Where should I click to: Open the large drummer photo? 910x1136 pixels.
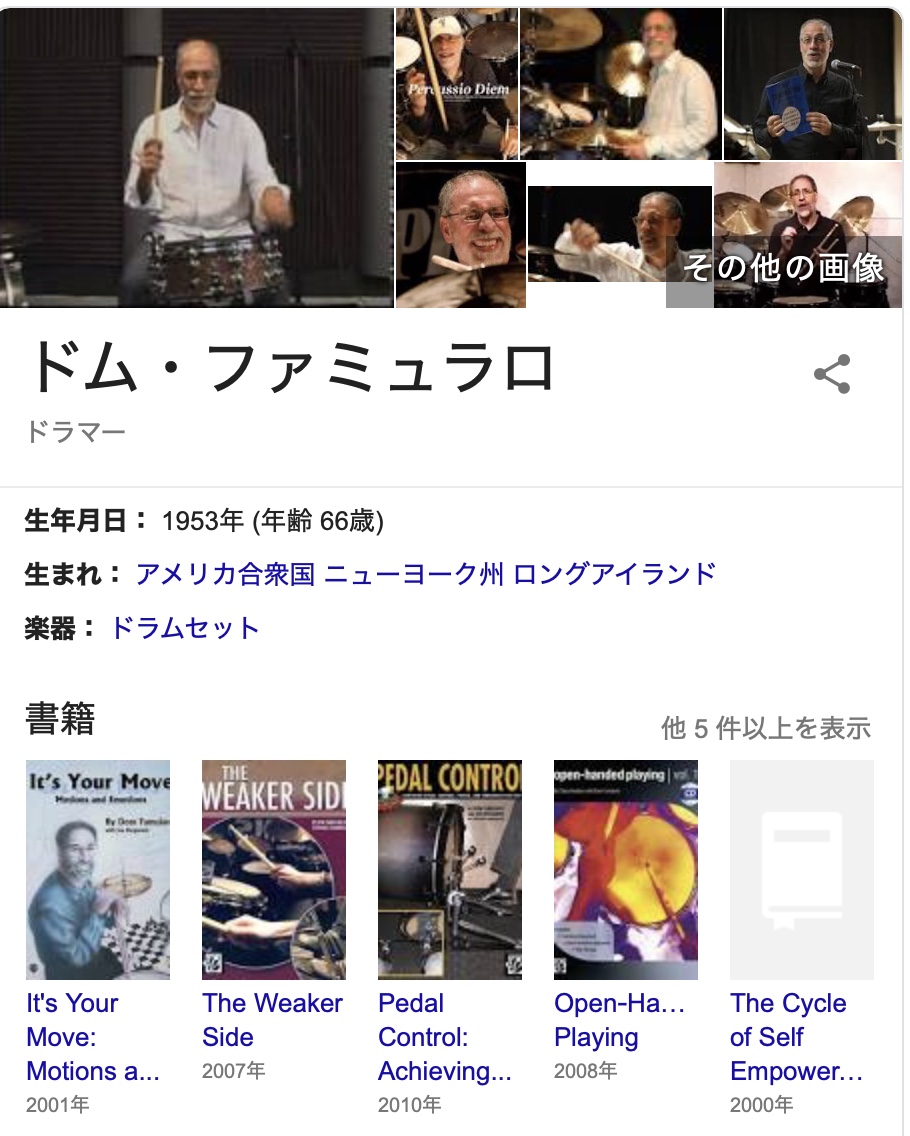197,157
